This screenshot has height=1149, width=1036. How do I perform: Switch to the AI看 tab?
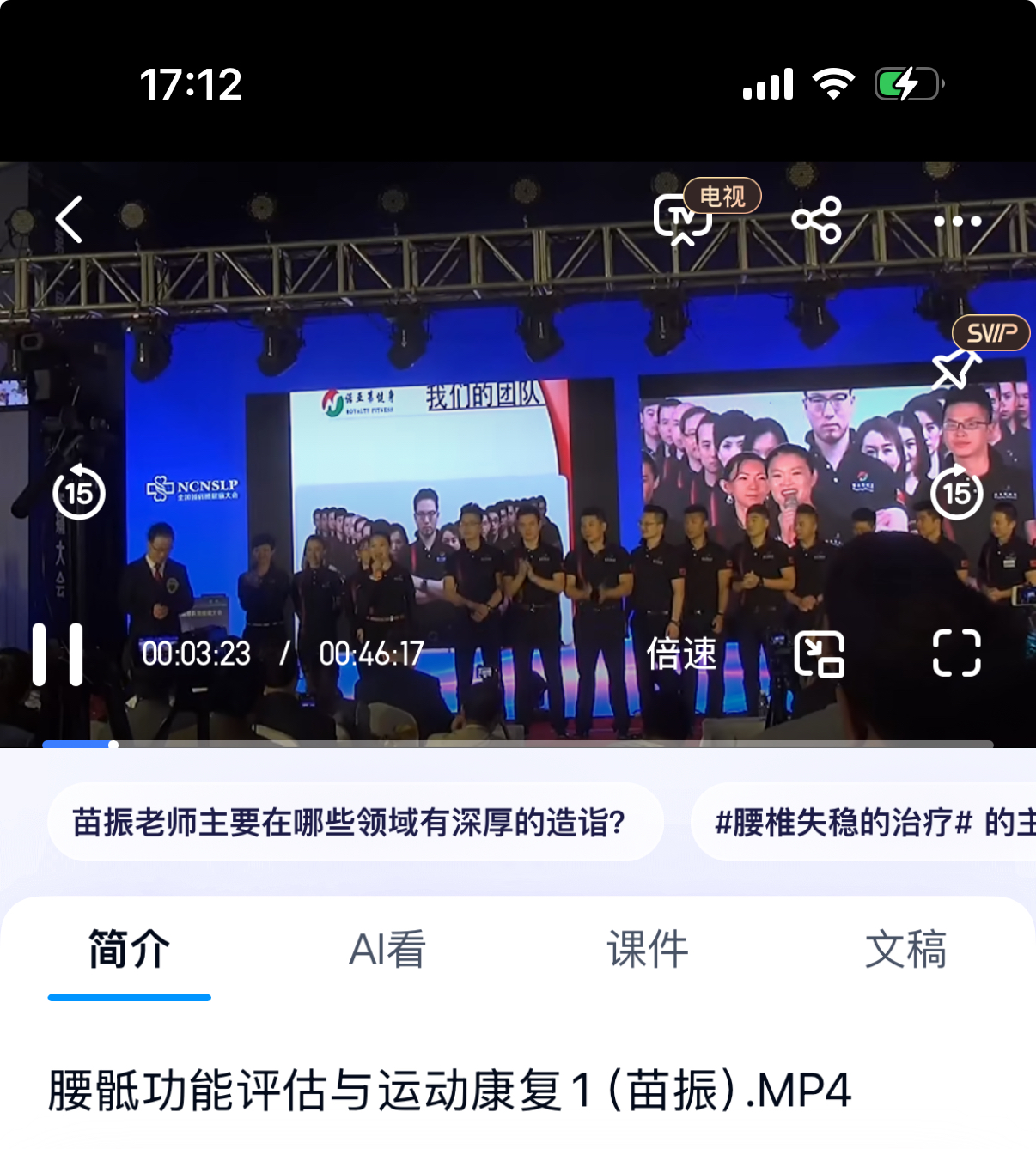387,950
